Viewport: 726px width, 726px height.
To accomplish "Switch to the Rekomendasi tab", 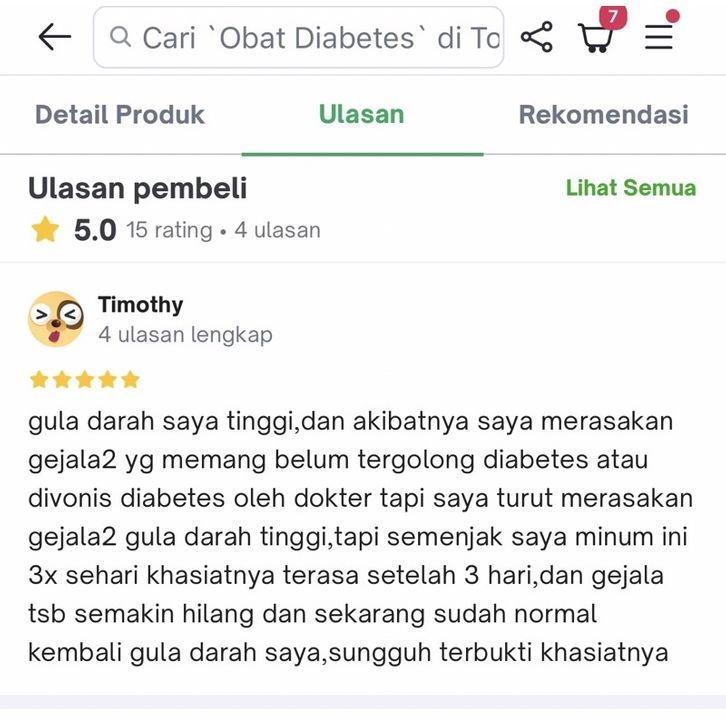I will pos(603,114).
